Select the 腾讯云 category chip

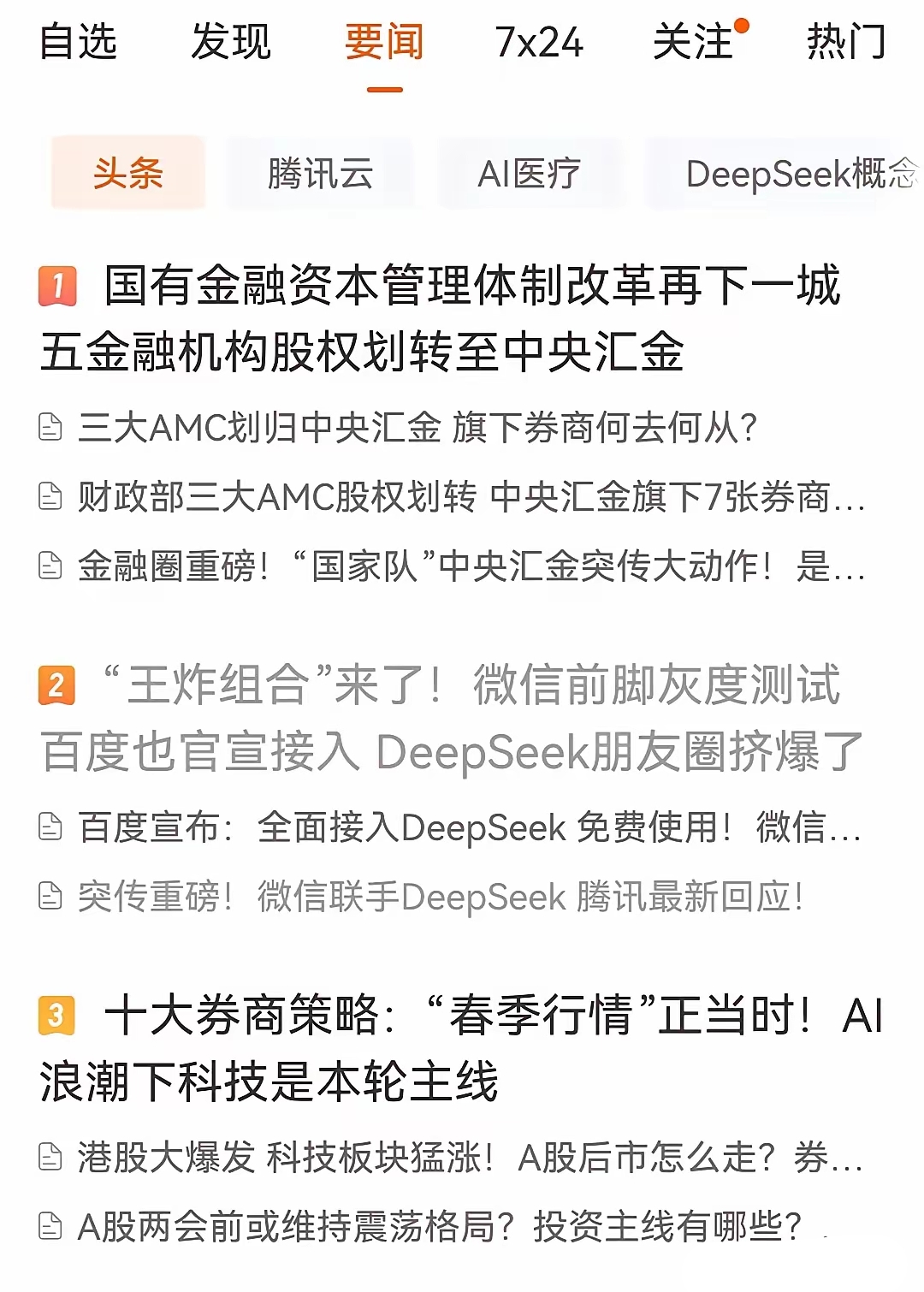[x=322, y=173]
